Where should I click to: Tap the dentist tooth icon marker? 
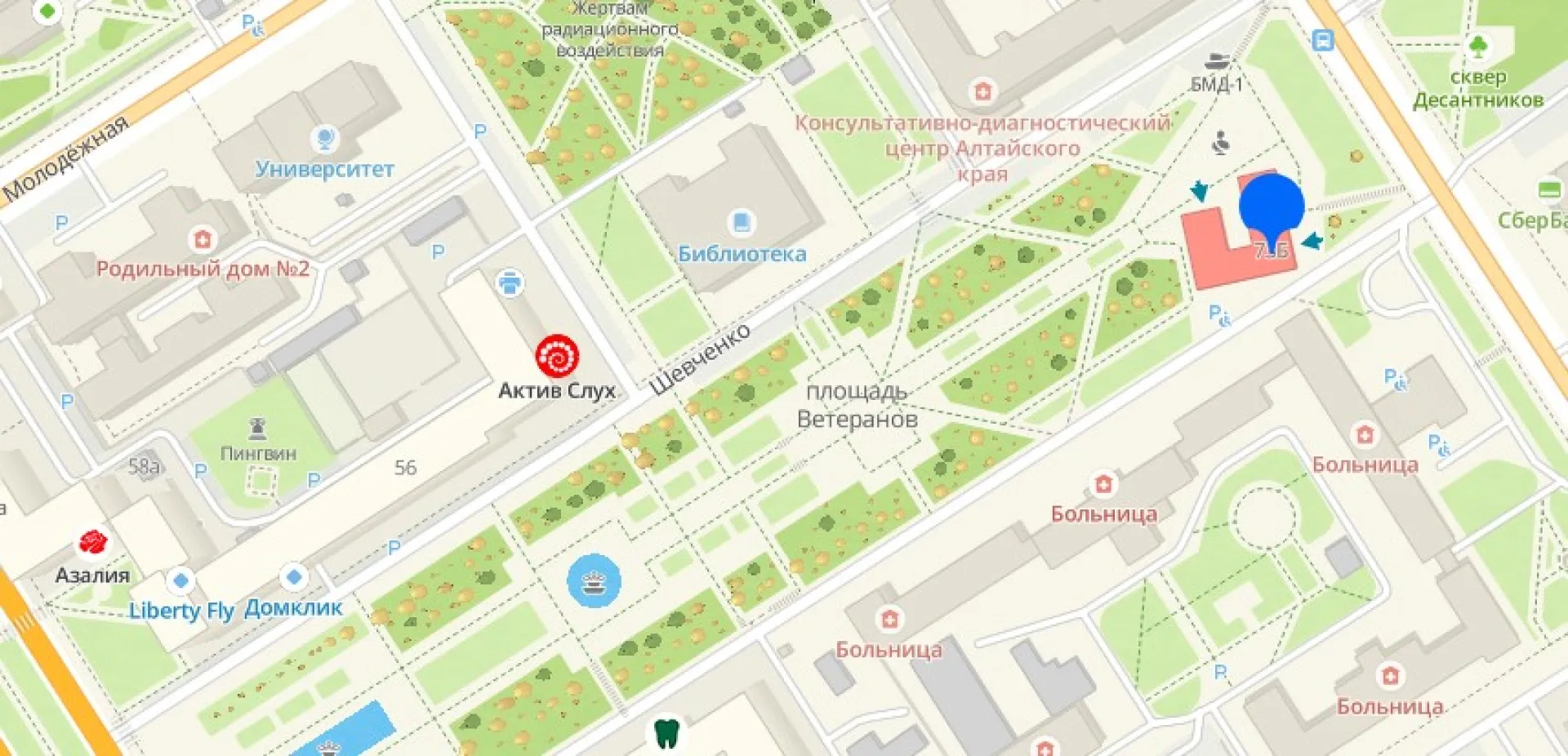667,732
